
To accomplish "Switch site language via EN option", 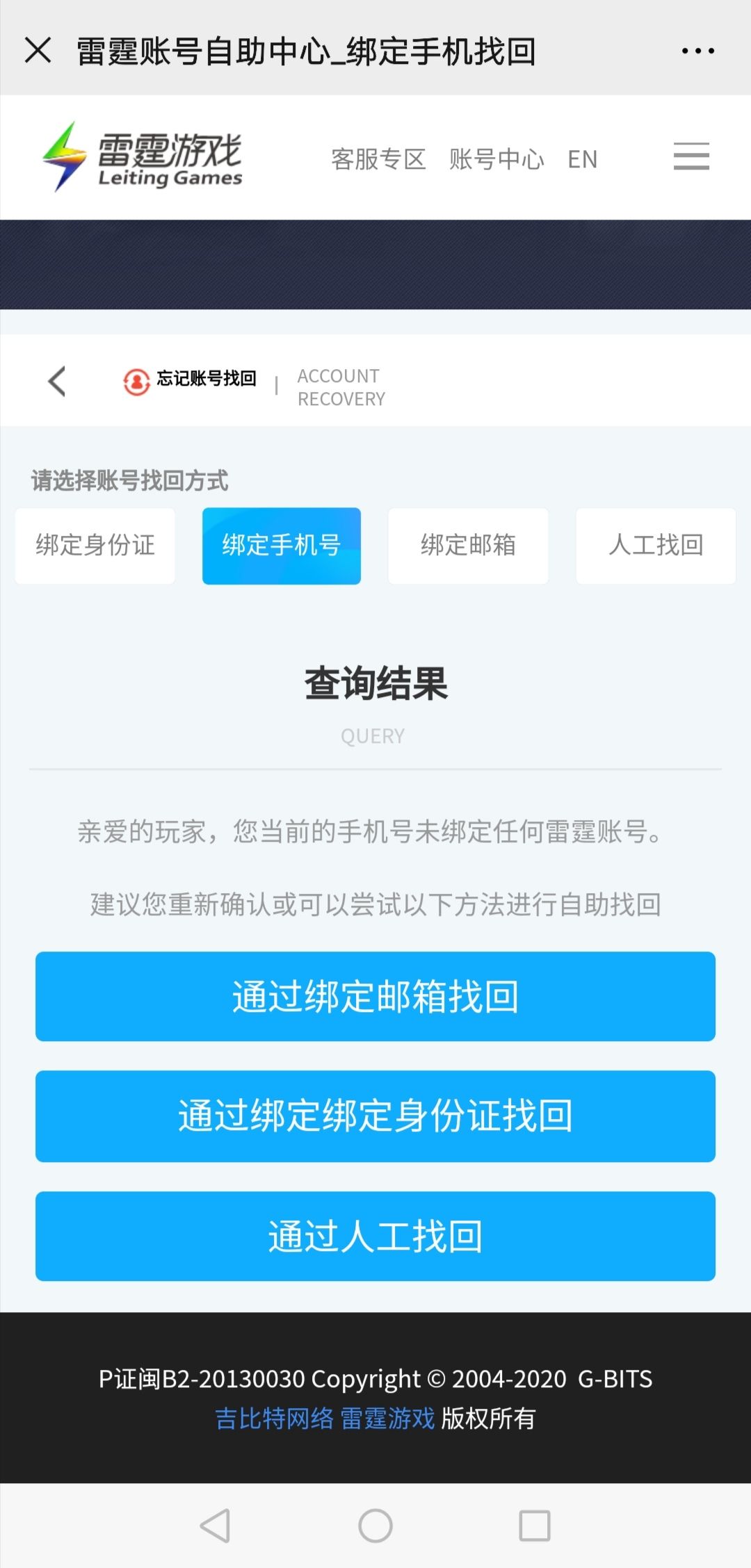I will (x=583, y=159).
